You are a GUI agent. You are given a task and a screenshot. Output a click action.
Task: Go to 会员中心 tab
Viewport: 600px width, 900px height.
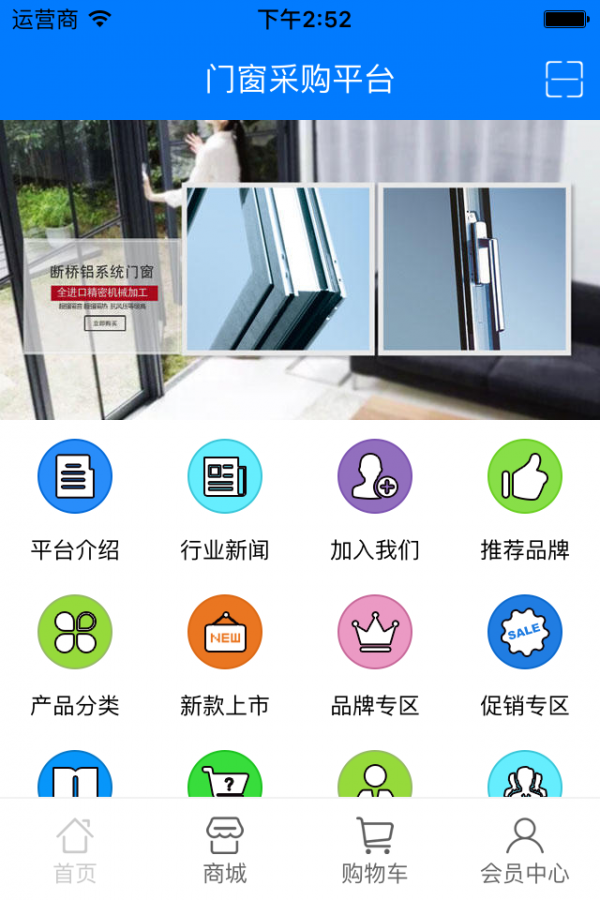(x=525, y=850)
